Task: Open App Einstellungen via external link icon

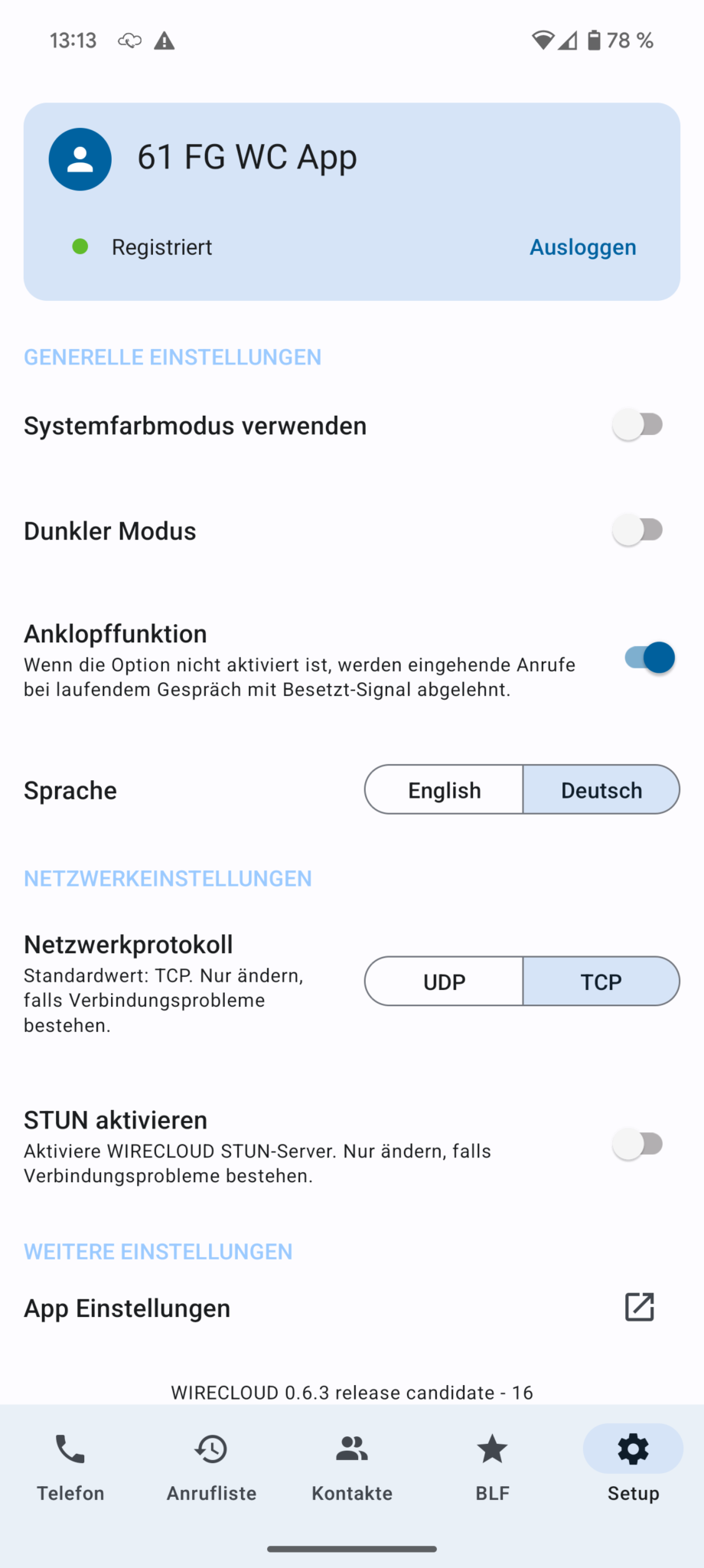Action: click(640, 1307)
